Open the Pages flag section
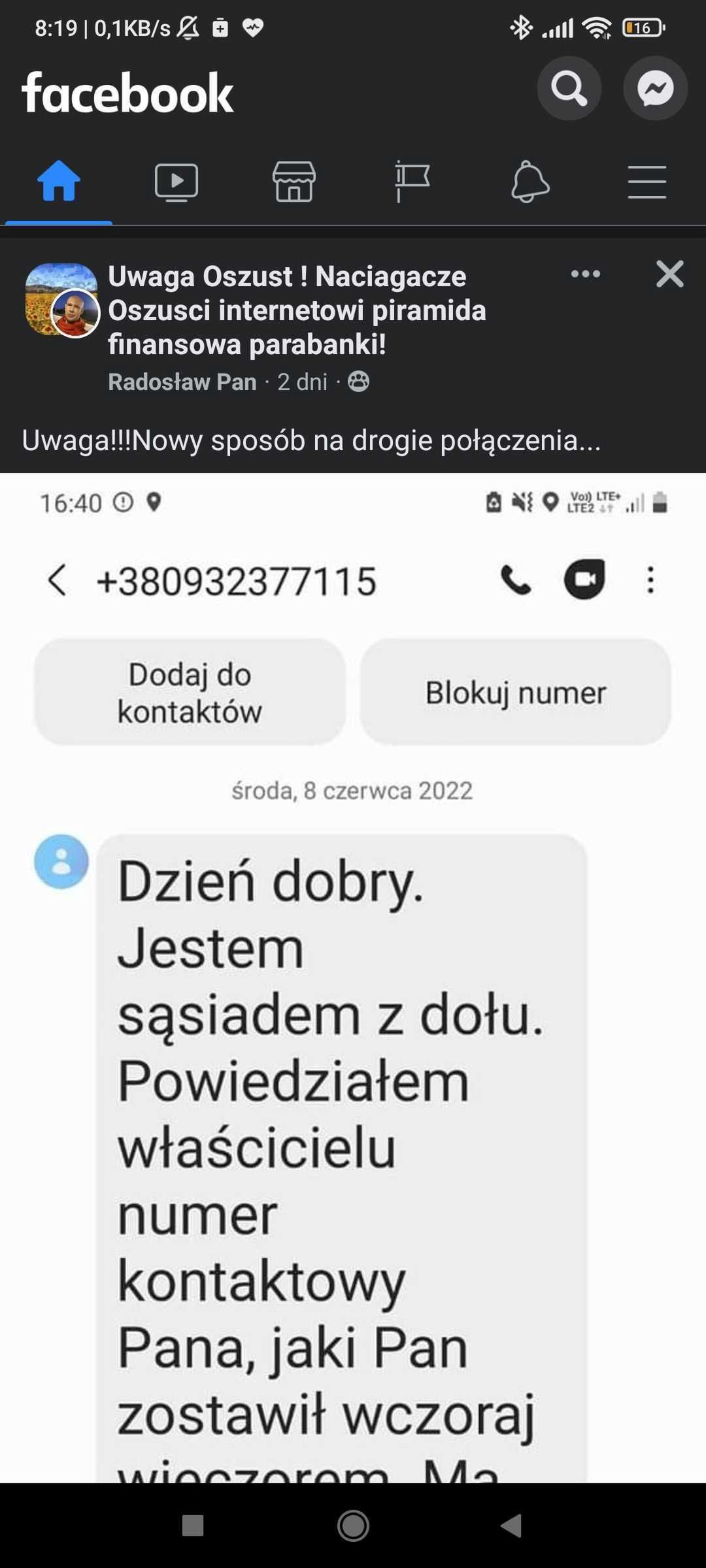Image resolution: width=706 pixels, height=1568 pixels. click(x=411, y=183)
